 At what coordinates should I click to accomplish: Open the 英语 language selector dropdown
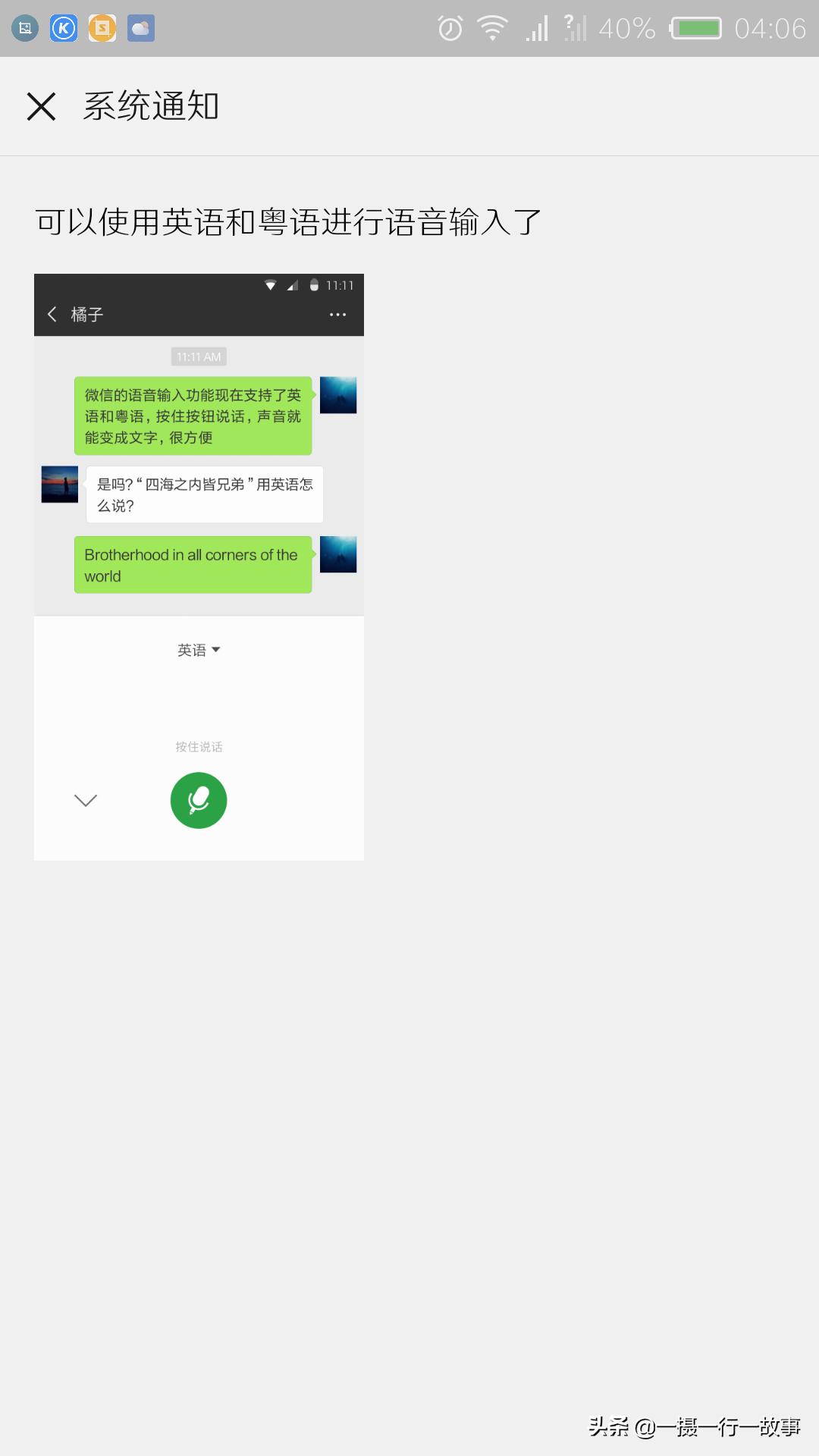point(199,649)
